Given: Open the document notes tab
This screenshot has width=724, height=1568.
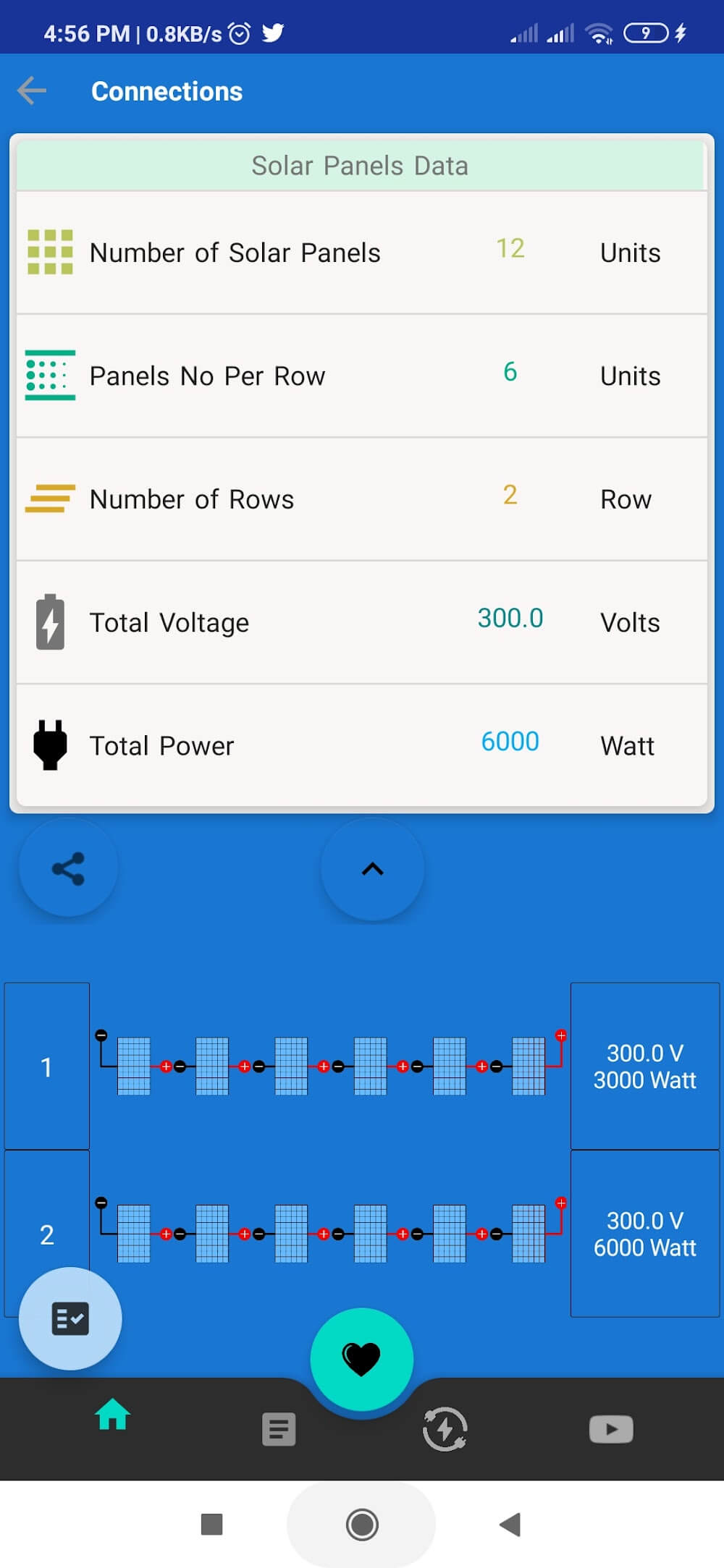Looking at the screenshot, I should point(279,1429).
